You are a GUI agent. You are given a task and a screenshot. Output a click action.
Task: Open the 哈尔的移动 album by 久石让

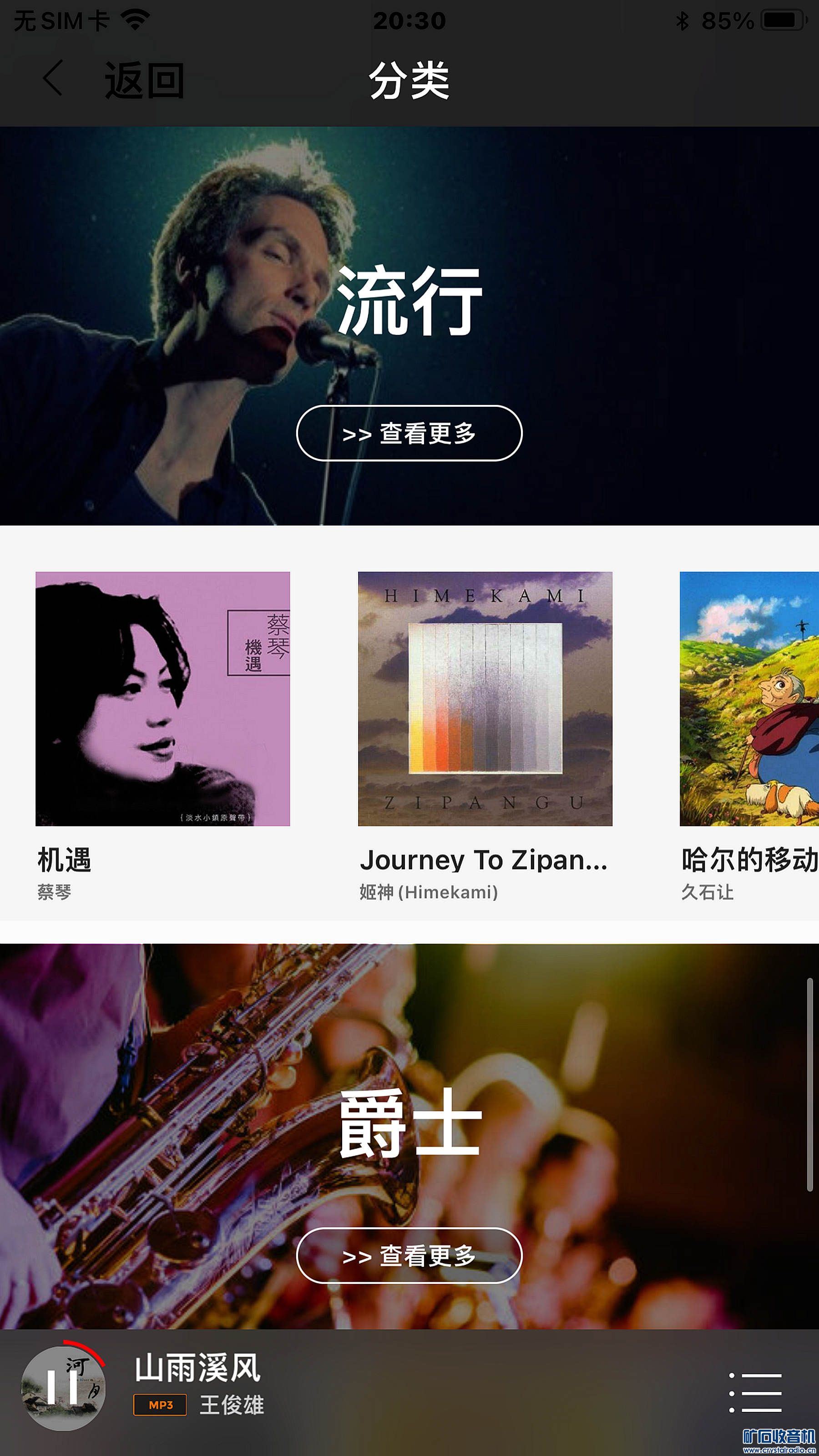[749, 698]
